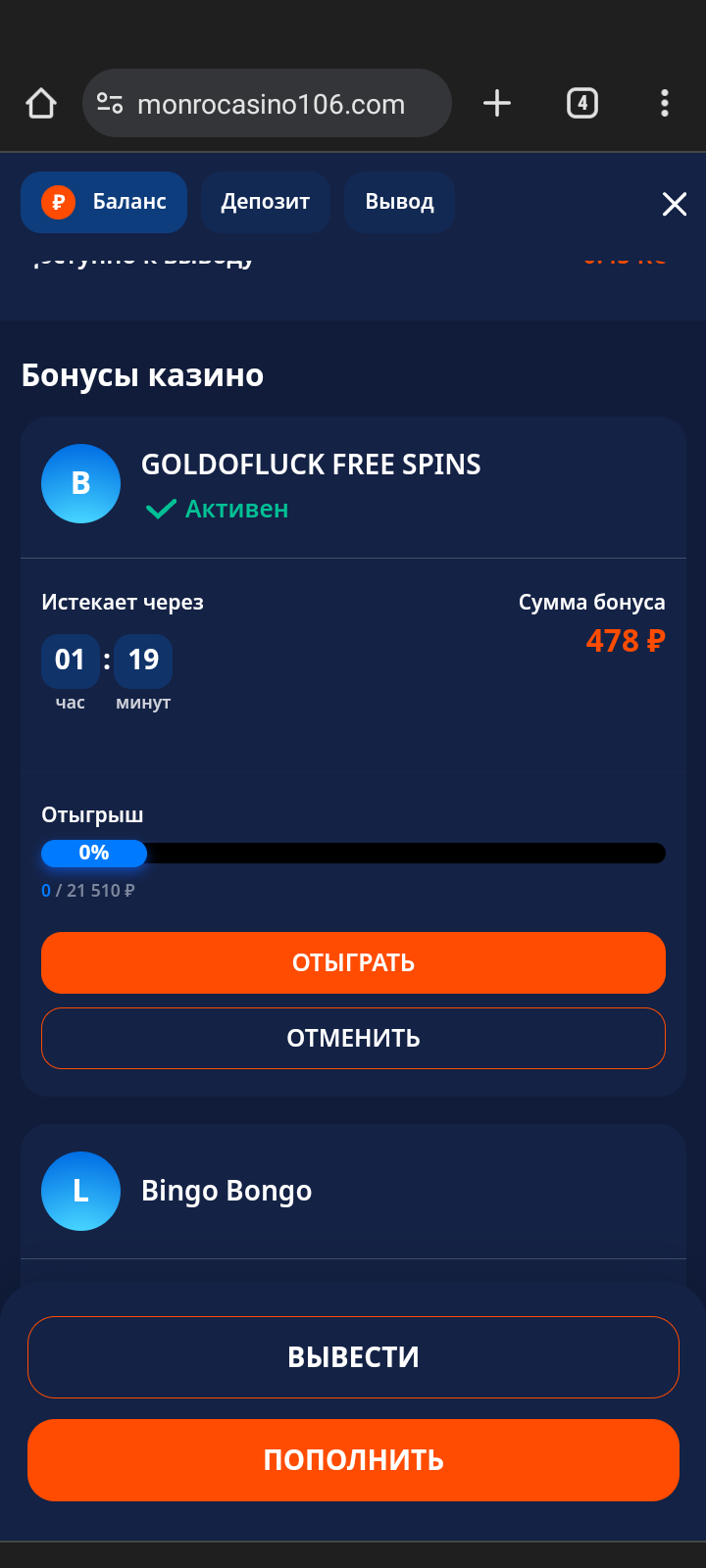The image size is (706, 1568).
Task: Switch to the Вывод tab
Action: (x=399, y=202)
